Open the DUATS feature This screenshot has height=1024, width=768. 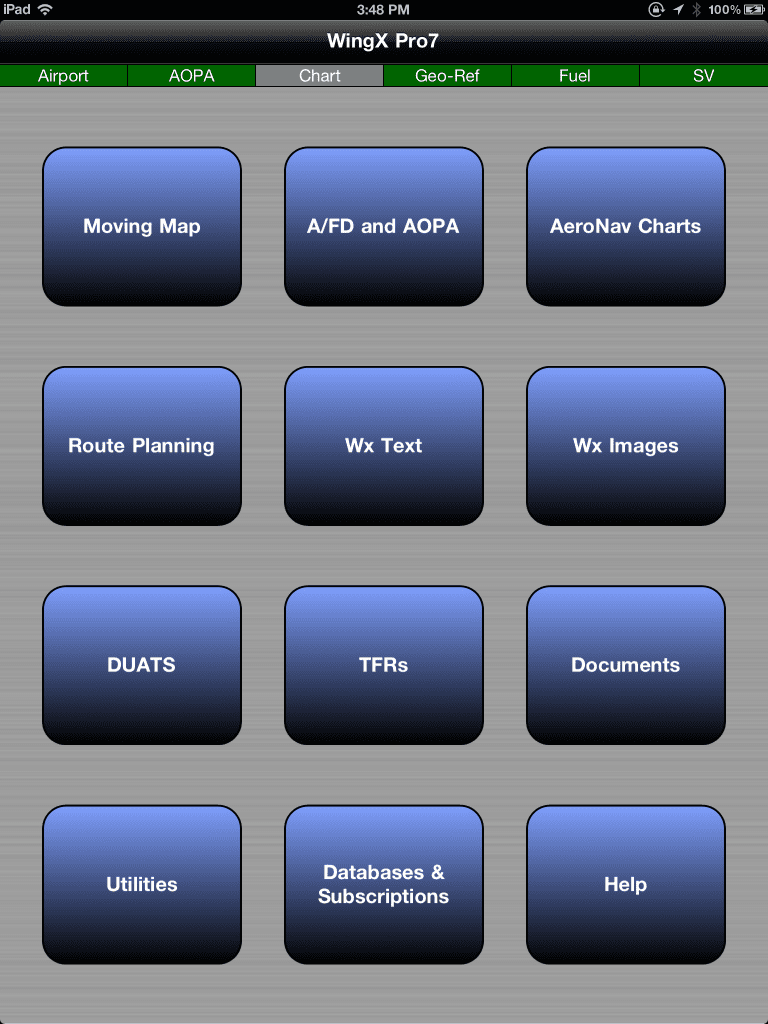click(x=141, y=665)
